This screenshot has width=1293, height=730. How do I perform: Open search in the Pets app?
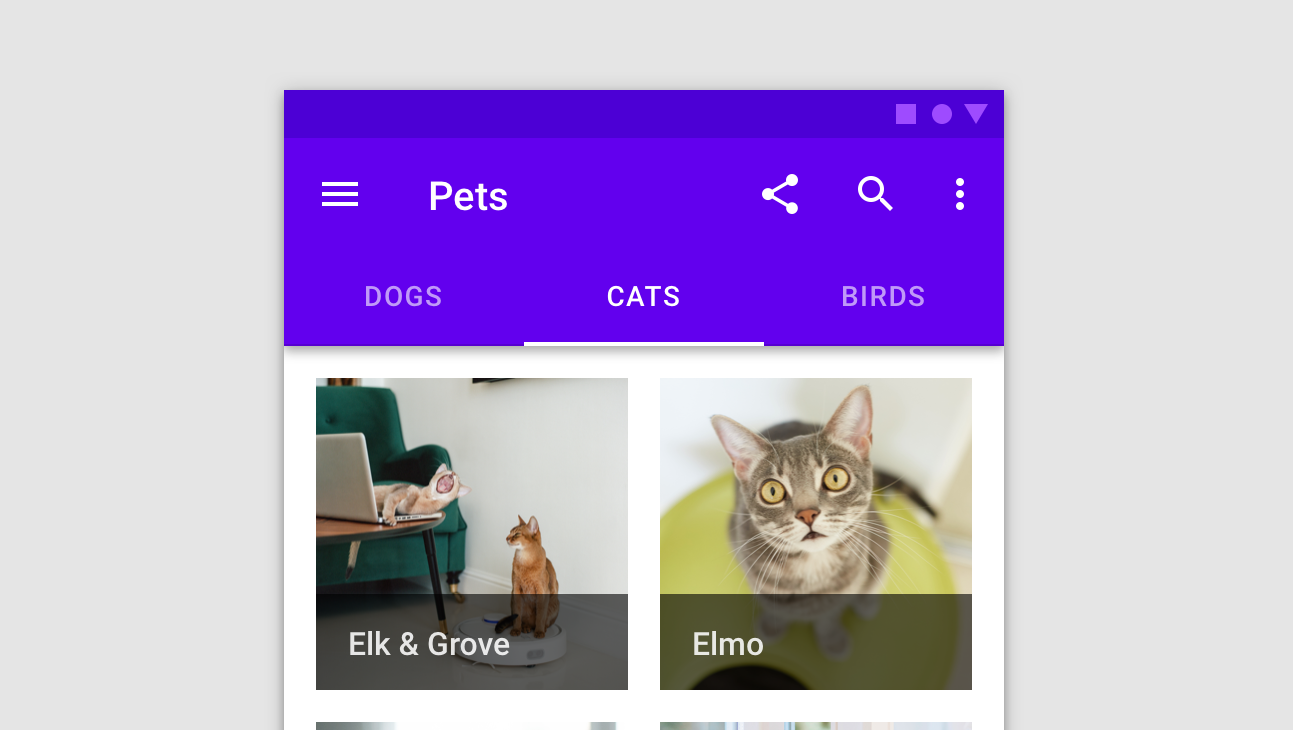pyautogui.click(x=875, y=194)
